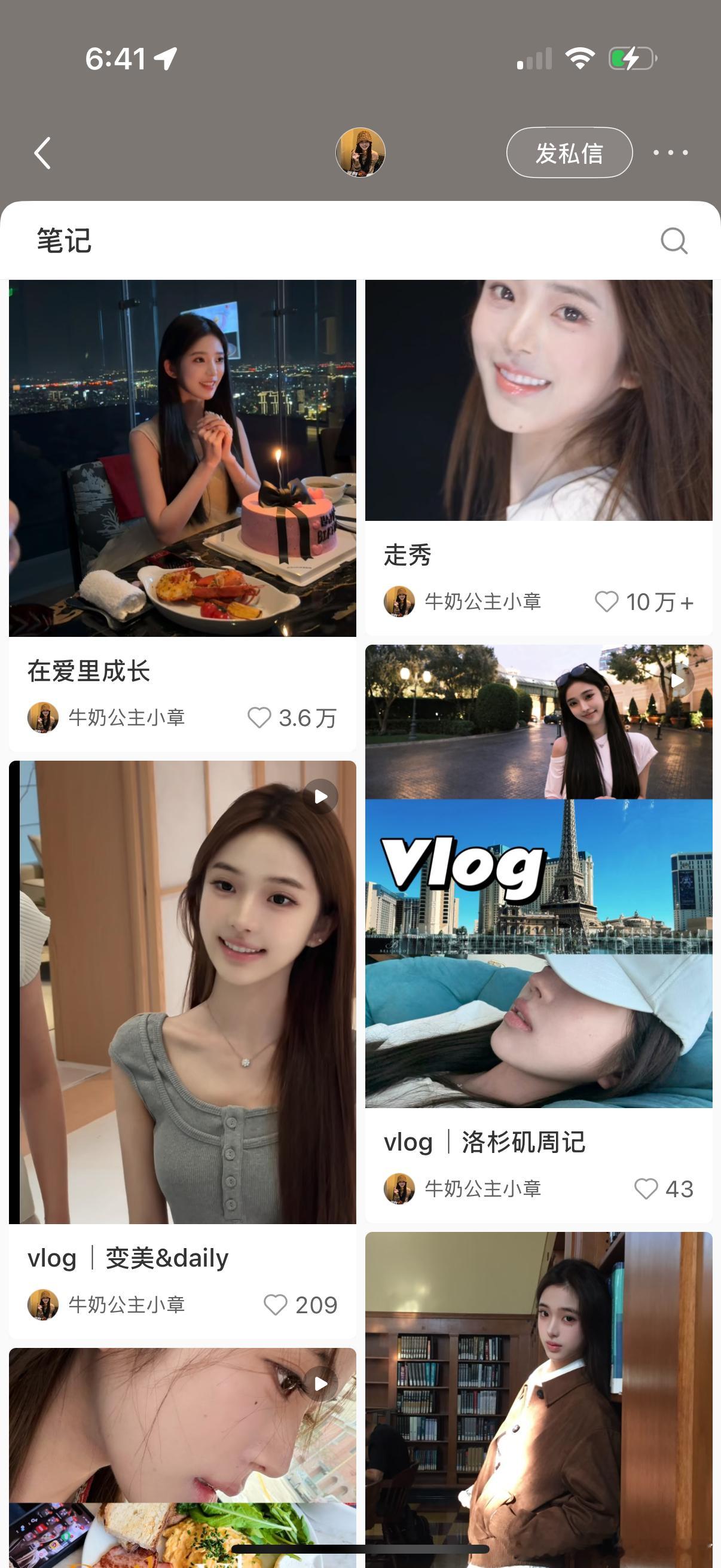Viewport: 721px width, 1568px height.
Task: Like the vlog｜变美&daily note
Action: (x=275, y=1304)
